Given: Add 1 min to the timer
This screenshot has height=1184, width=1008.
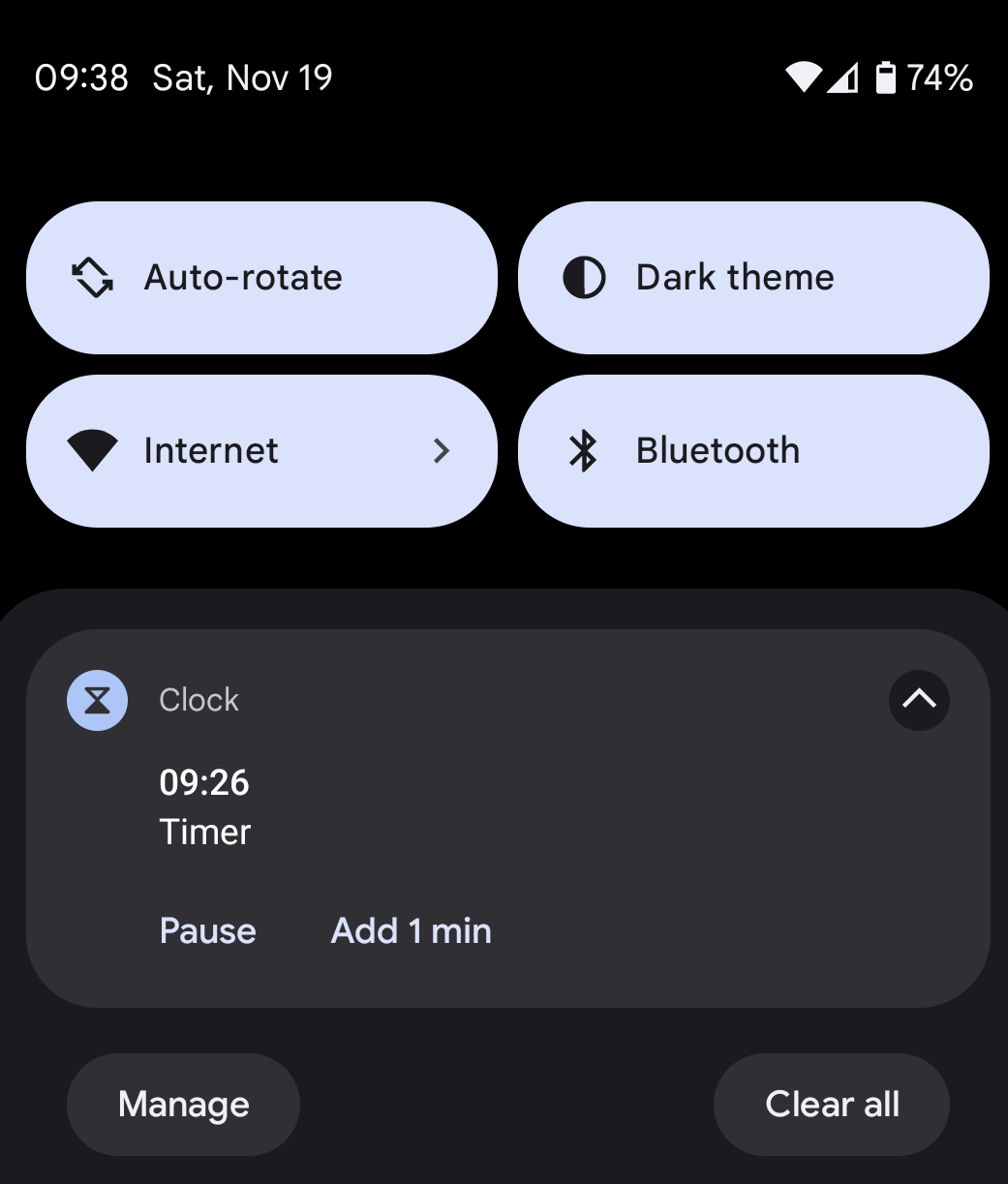Looking at the screenshot, I should 412,930.
